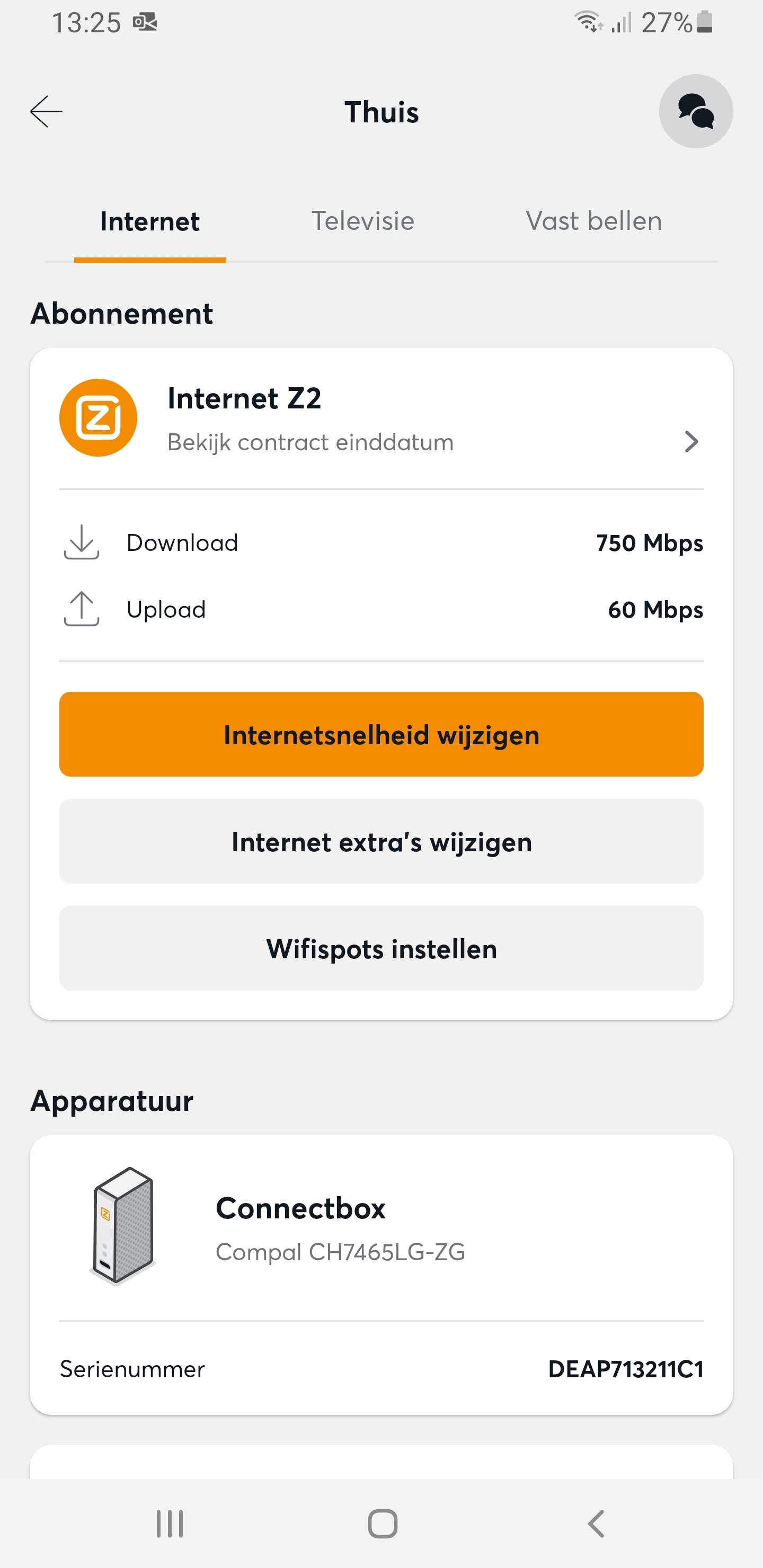Tap the serial number DEAP713211C1

pos(624,1369)
